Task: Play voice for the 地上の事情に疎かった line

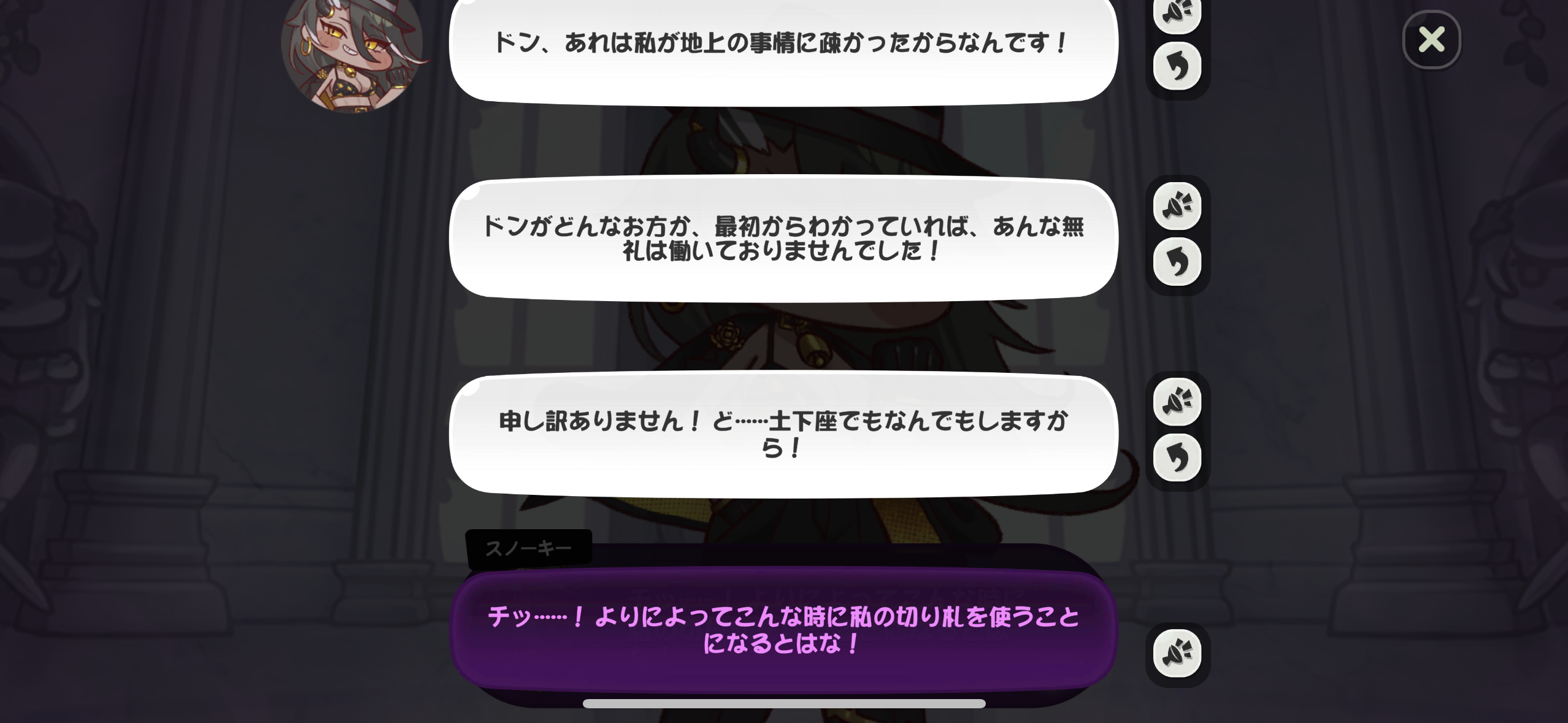Action: [1177, 12]
